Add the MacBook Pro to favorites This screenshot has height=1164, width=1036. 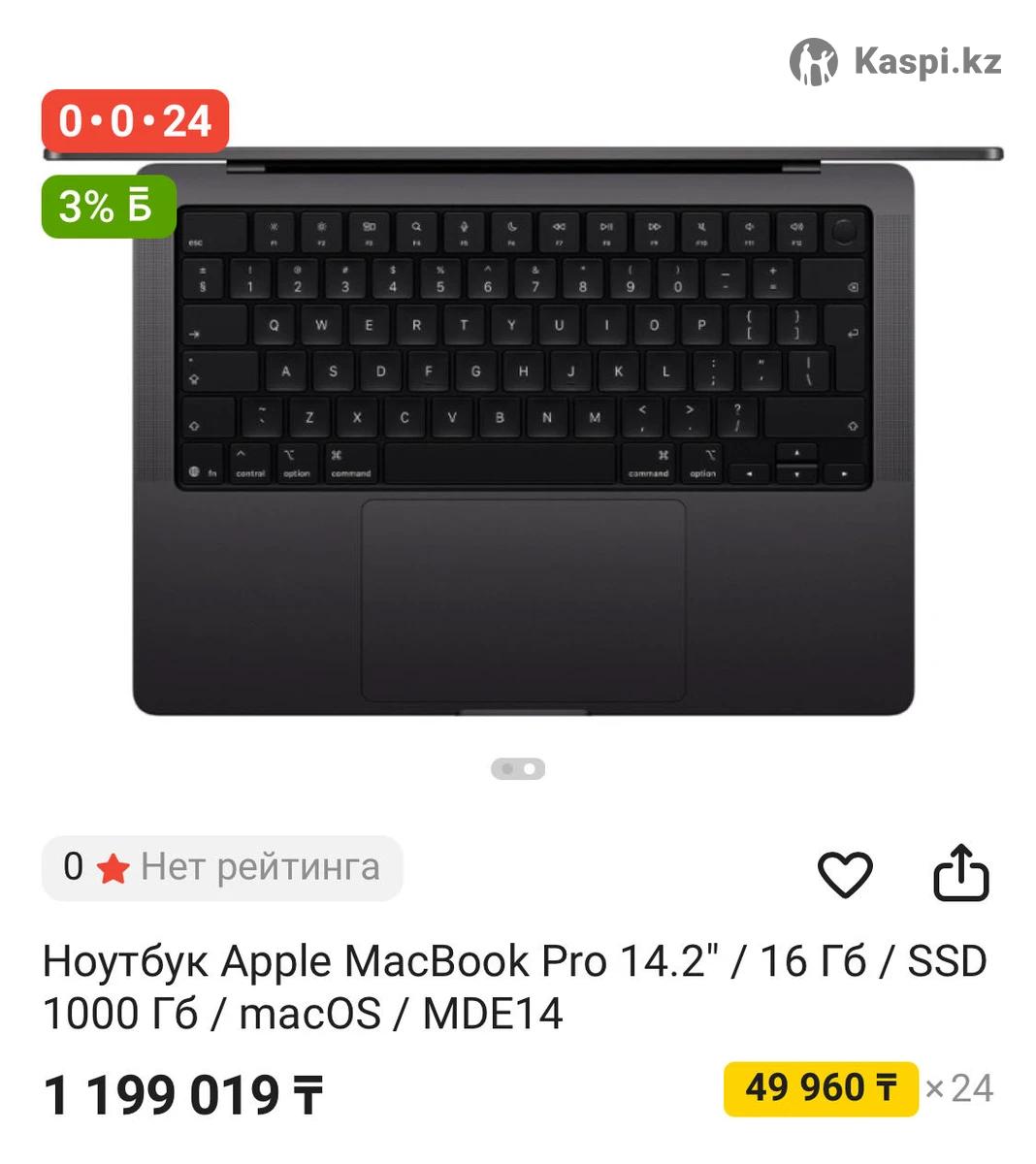tap(845, 874)
